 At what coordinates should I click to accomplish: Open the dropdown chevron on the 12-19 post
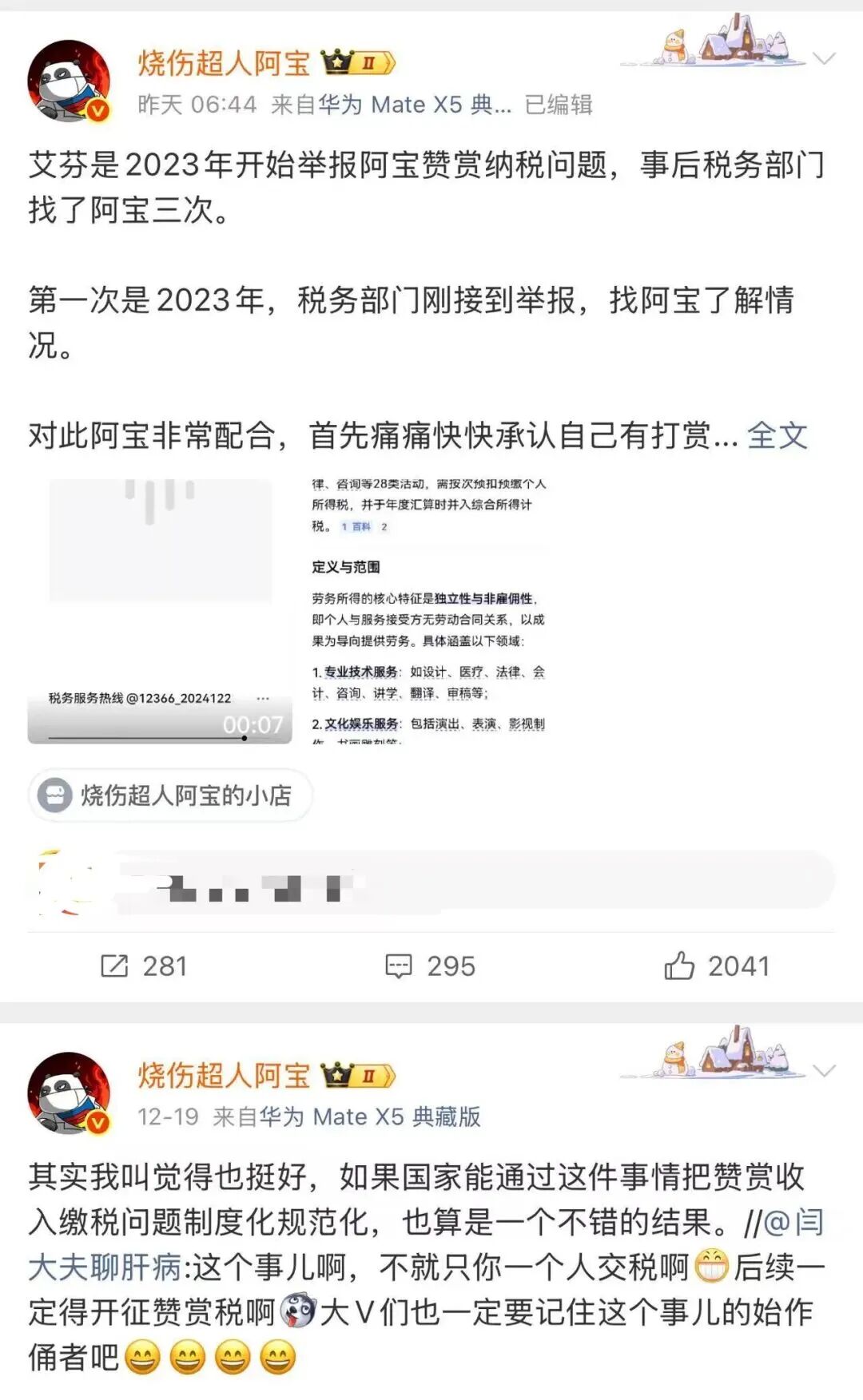(823, 1070)
